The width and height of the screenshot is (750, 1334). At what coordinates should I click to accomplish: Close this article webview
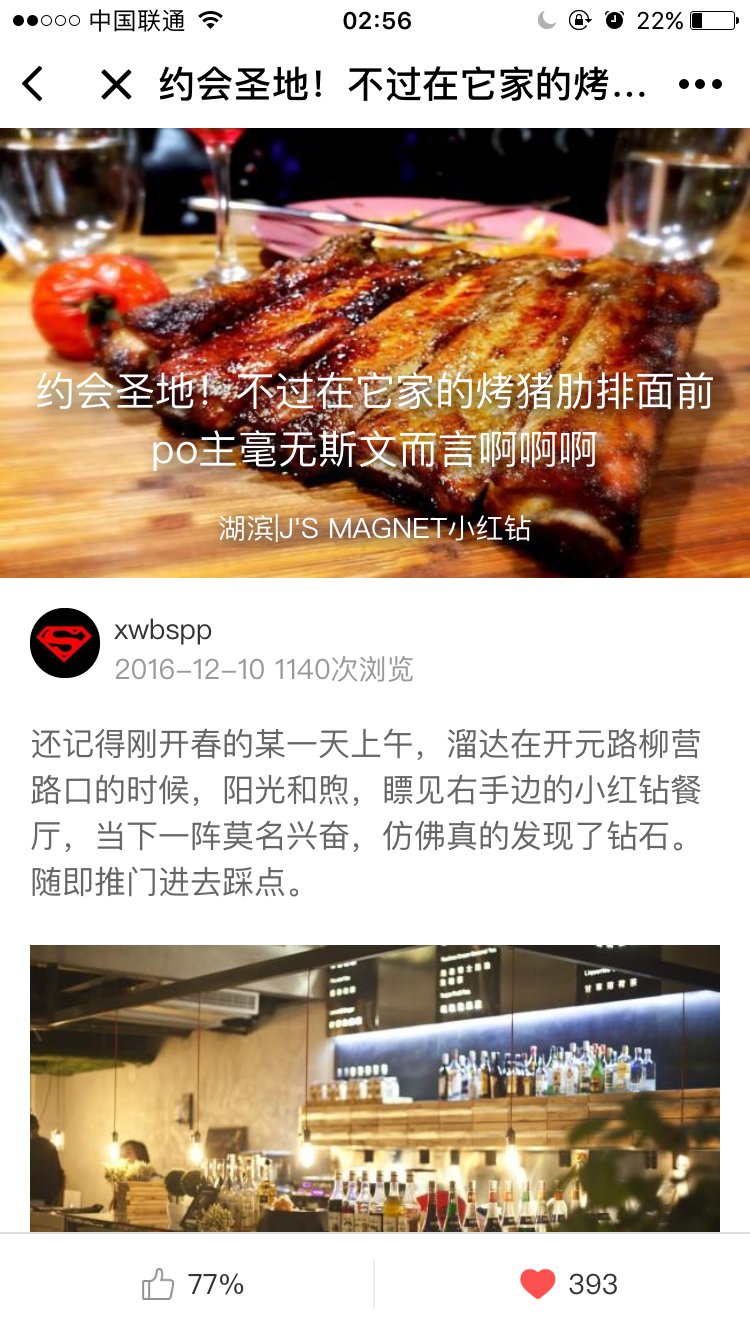click(116, 85)
